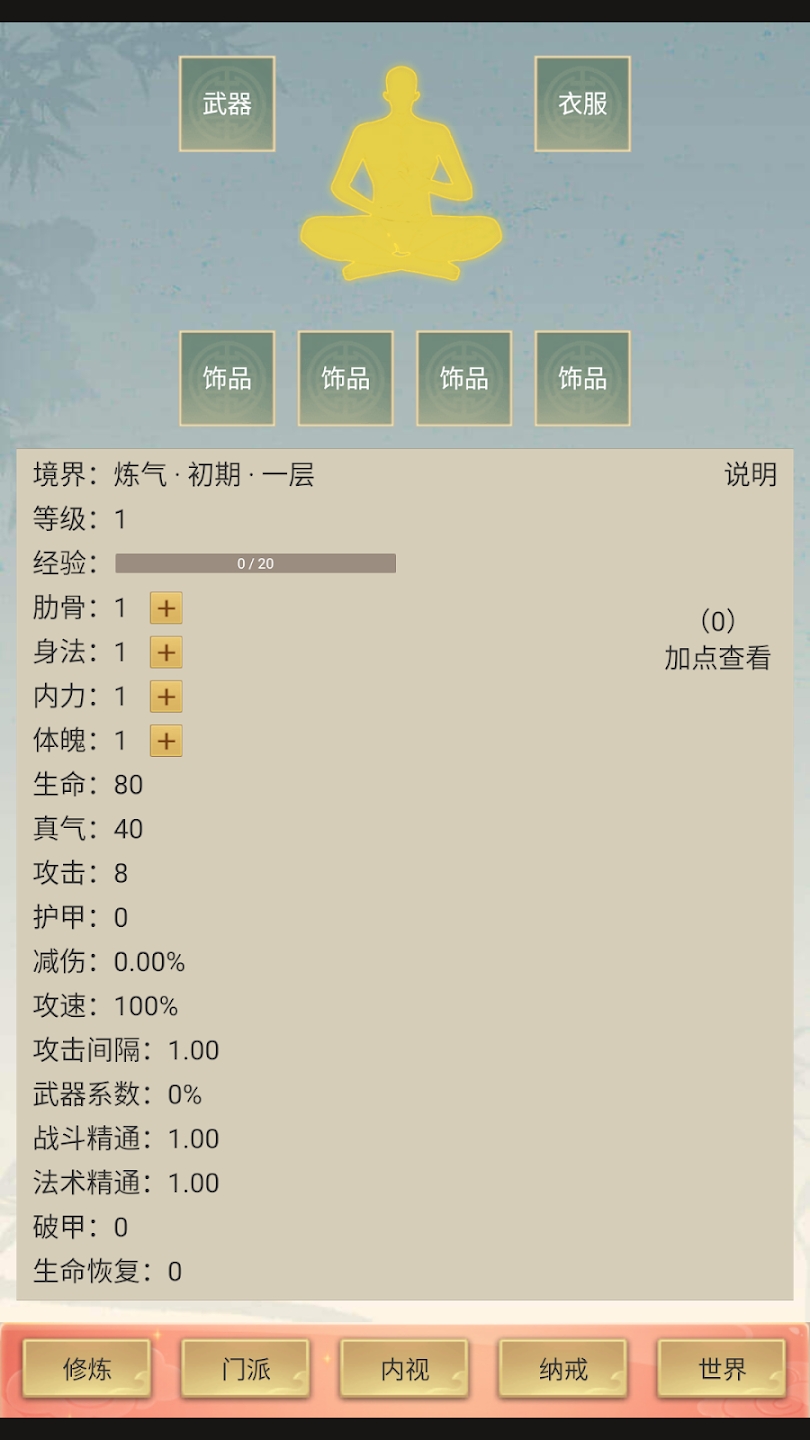
Task: Increase 身法 attribute with plus button
Action: [x=165, y=652]
